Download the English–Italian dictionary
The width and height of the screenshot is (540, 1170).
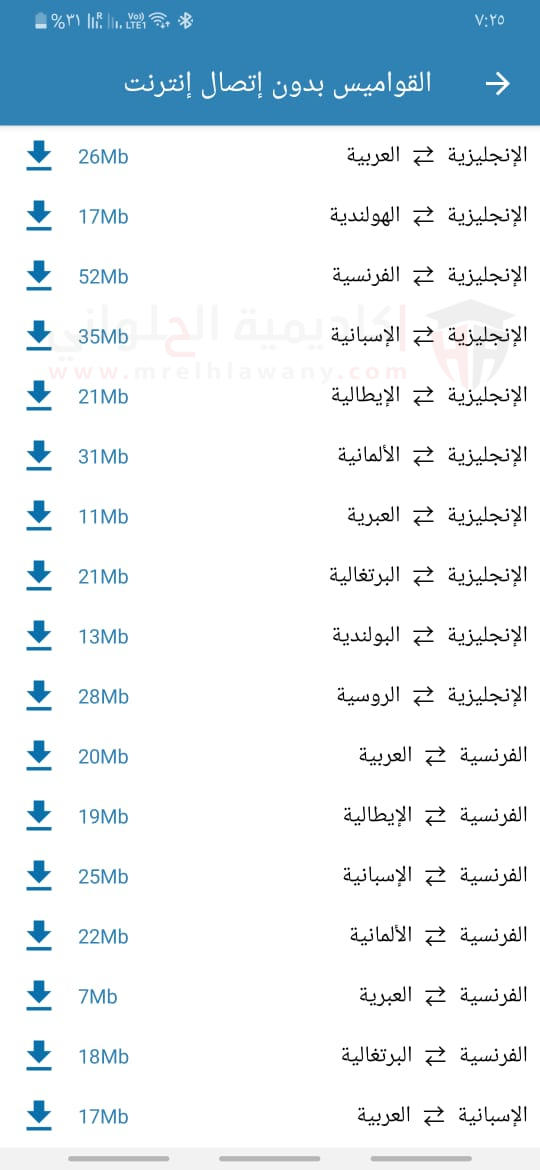[x=39, y=395]
